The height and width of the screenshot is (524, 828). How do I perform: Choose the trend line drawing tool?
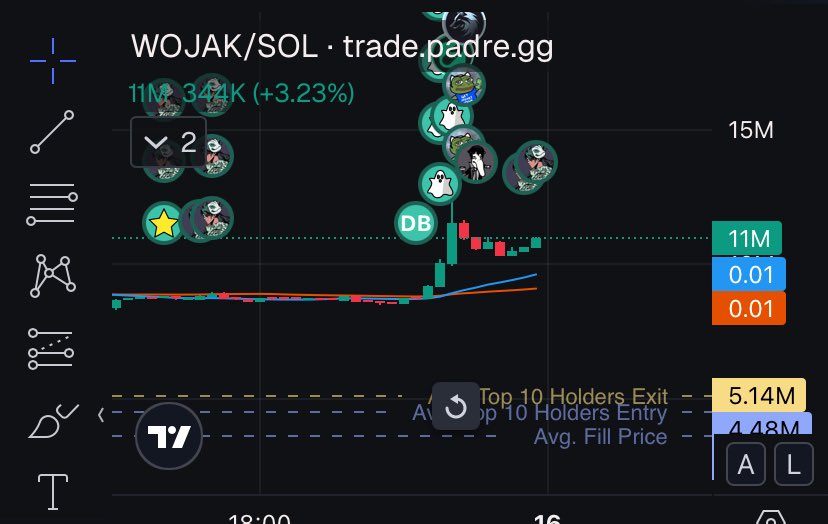click(51, 132)
